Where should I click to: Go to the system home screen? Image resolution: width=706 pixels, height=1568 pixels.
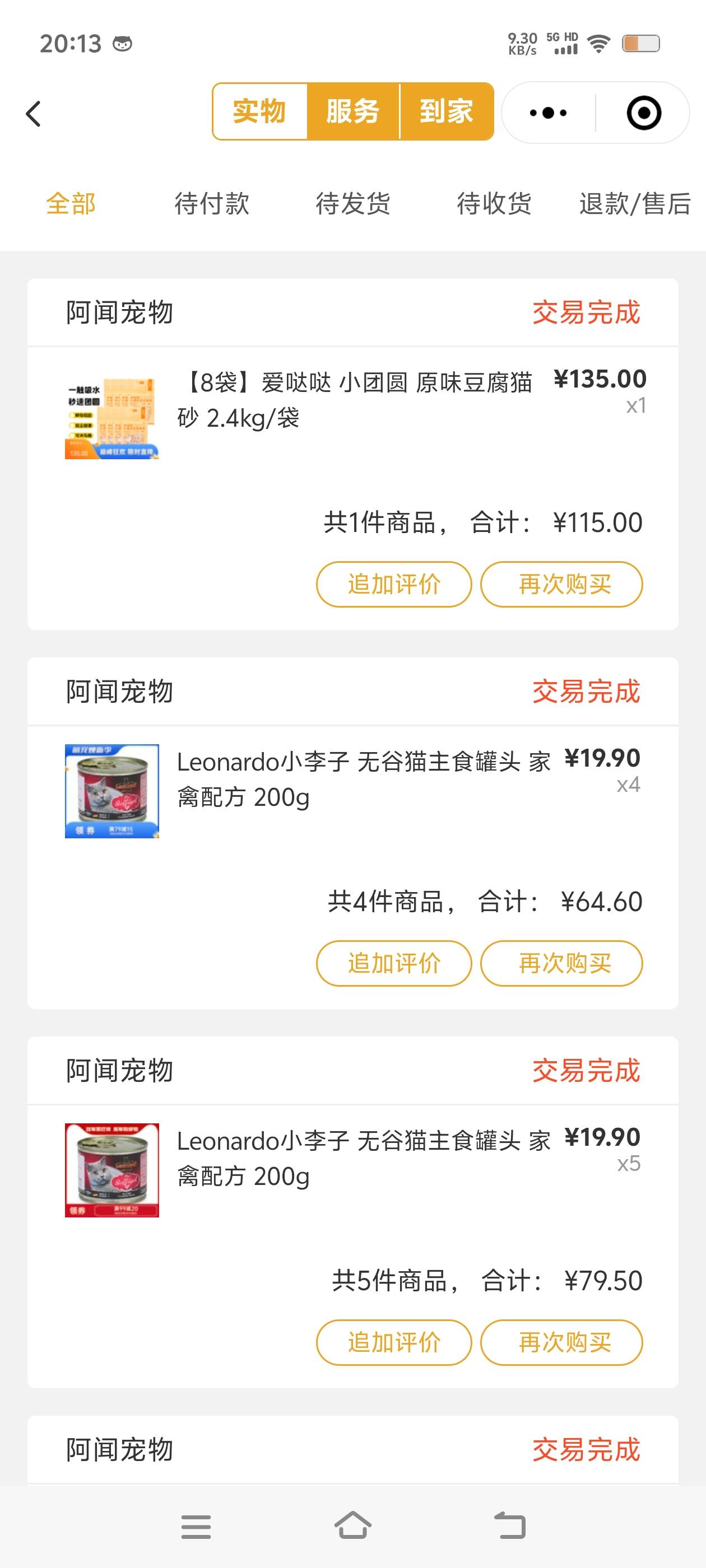pyautogui.click(x=352, y=1526)
